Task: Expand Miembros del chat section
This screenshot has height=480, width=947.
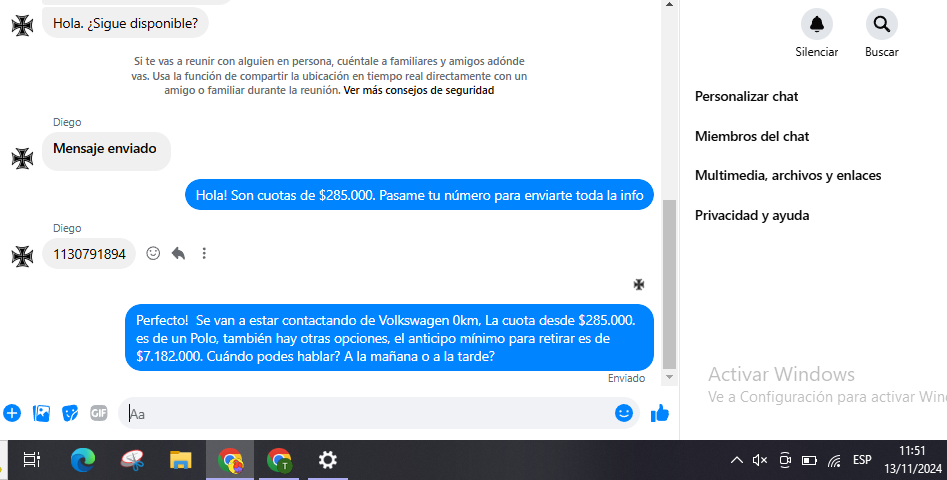Action: click(752, 136)
